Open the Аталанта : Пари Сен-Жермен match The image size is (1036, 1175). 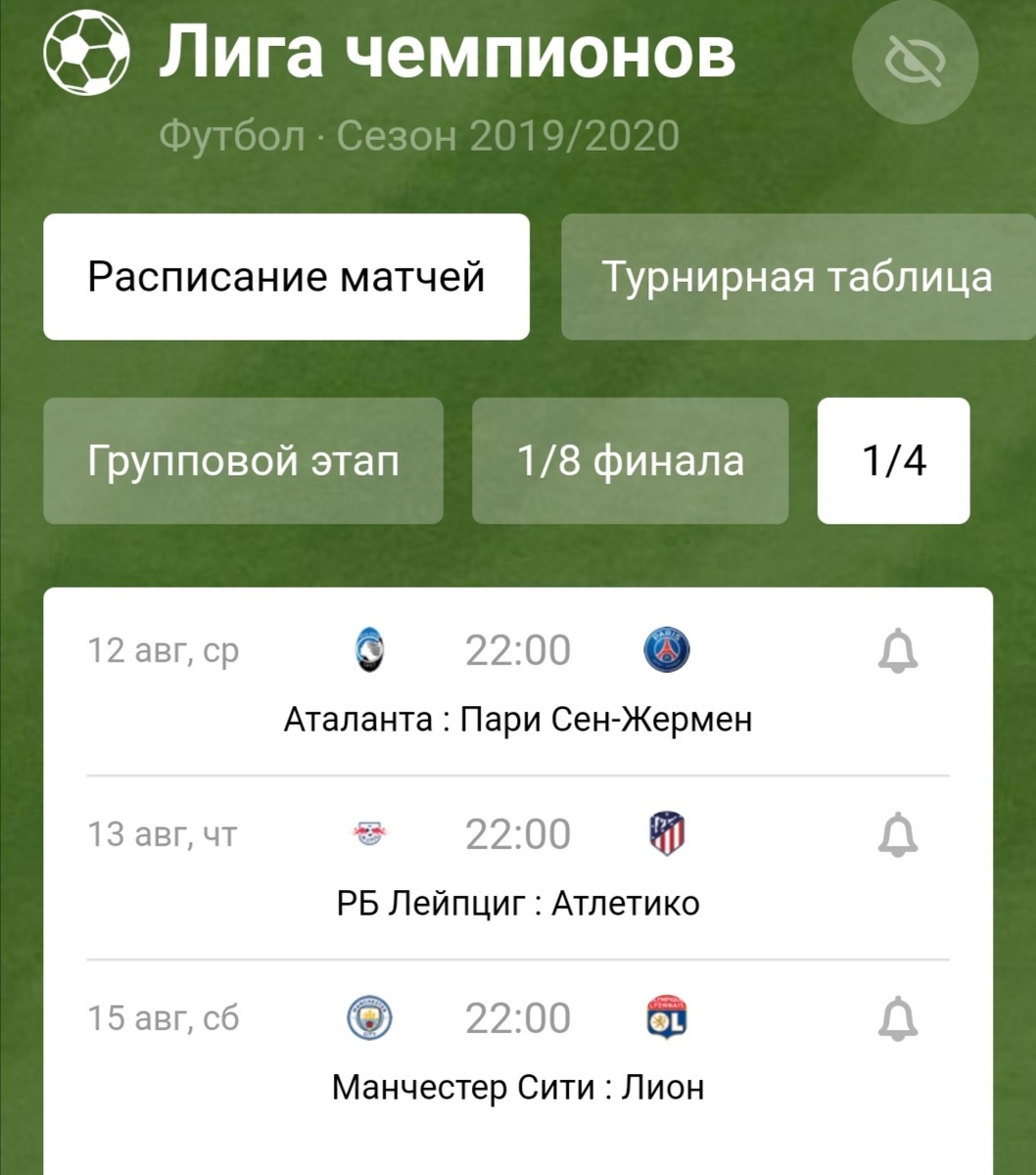(518, 720)
